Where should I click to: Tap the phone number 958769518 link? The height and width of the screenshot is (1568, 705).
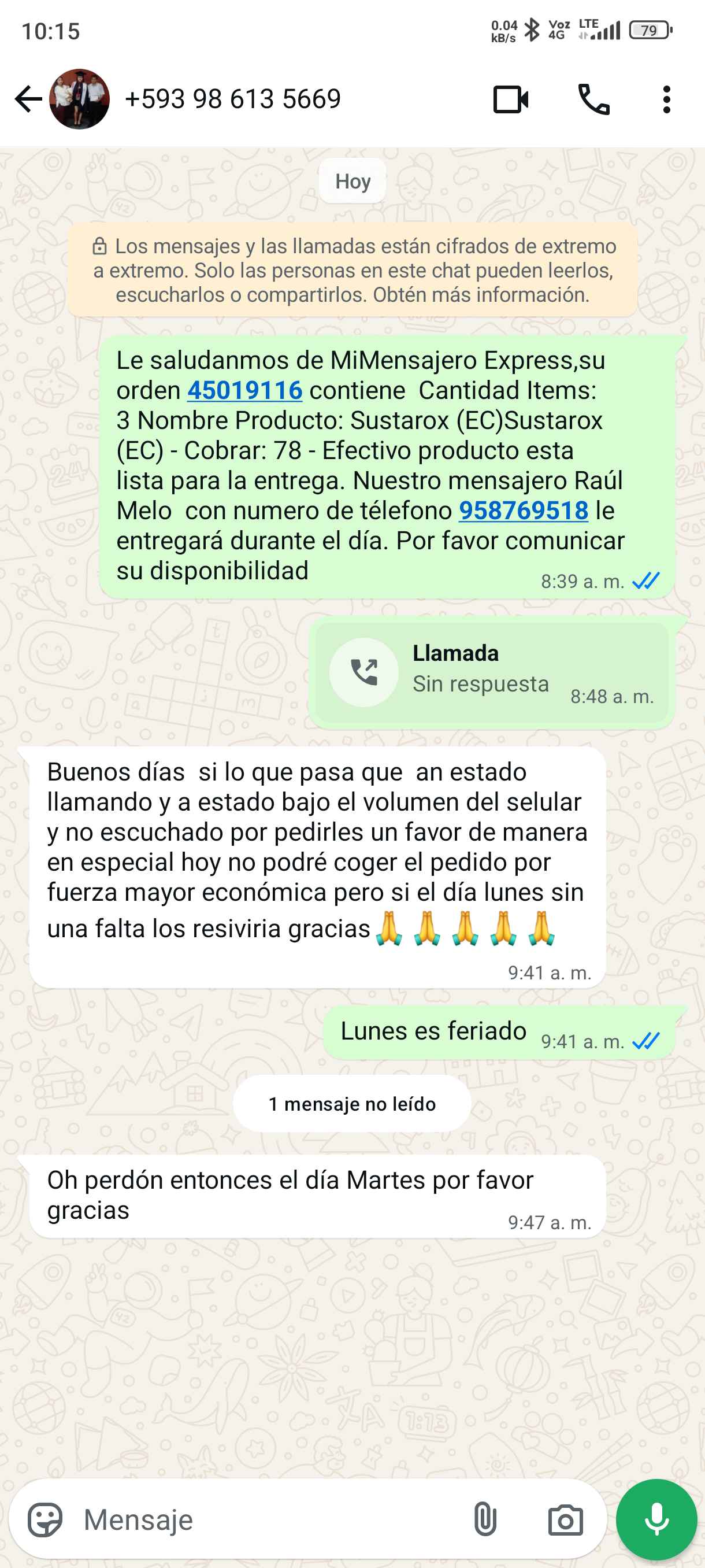pos(523,511)
